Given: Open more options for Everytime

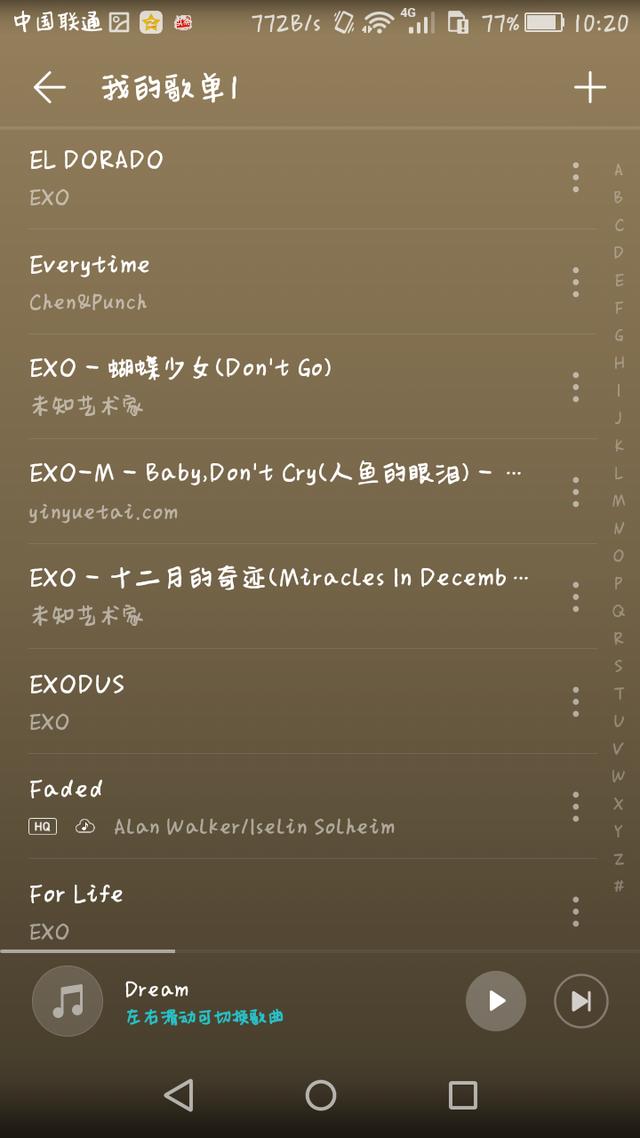Looking at the screenshot, I should pos(575,282).
